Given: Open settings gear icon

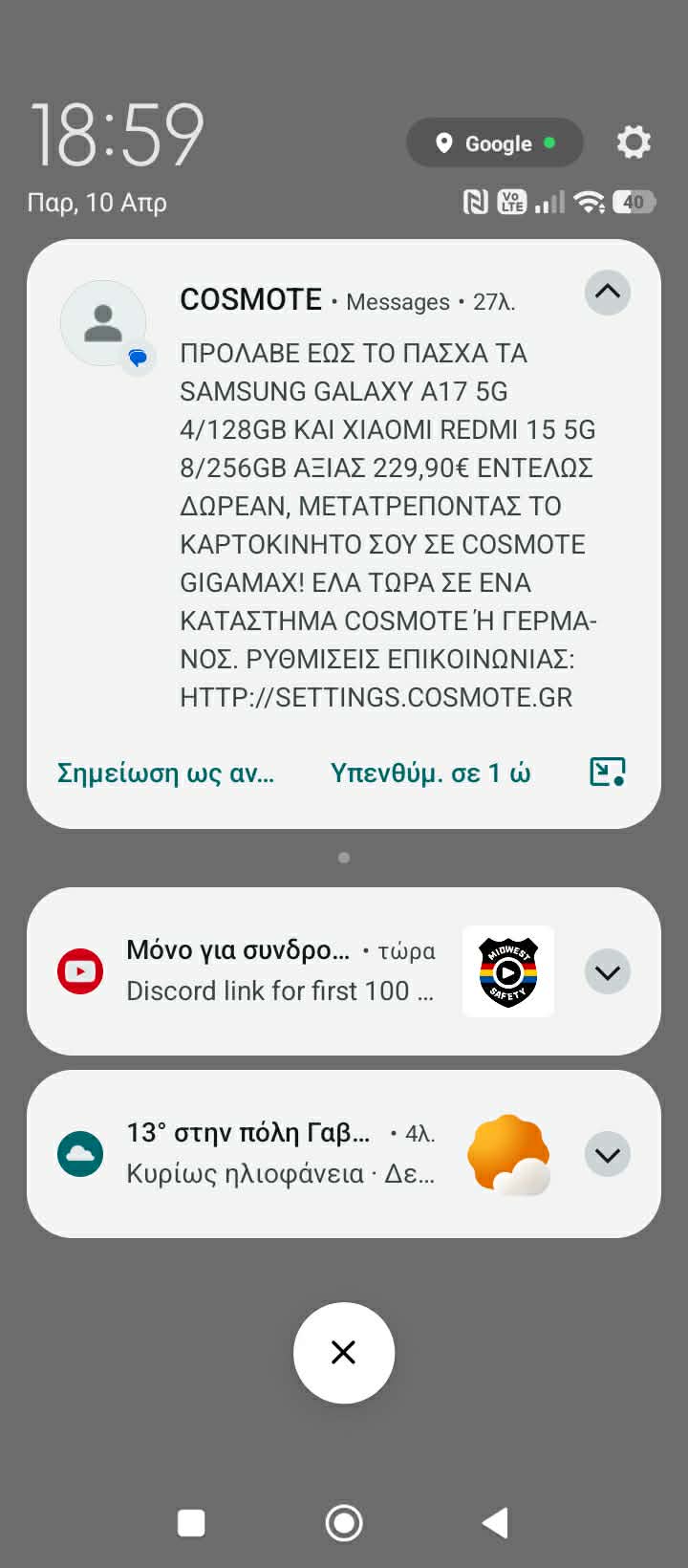Looking at the screenshot, I should point(634,142).
